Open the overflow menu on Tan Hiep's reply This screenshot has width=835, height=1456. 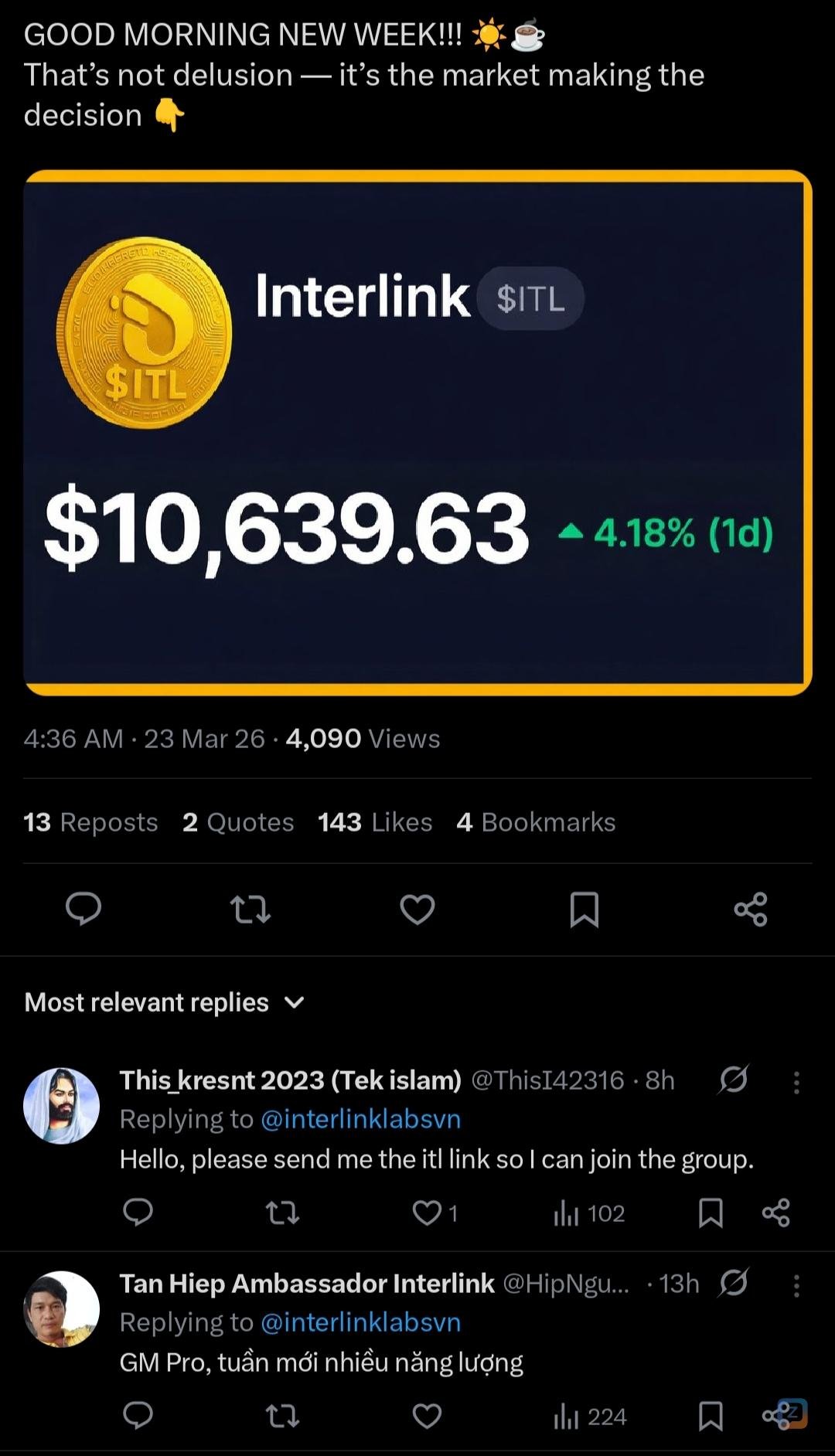click(796, 1285)
